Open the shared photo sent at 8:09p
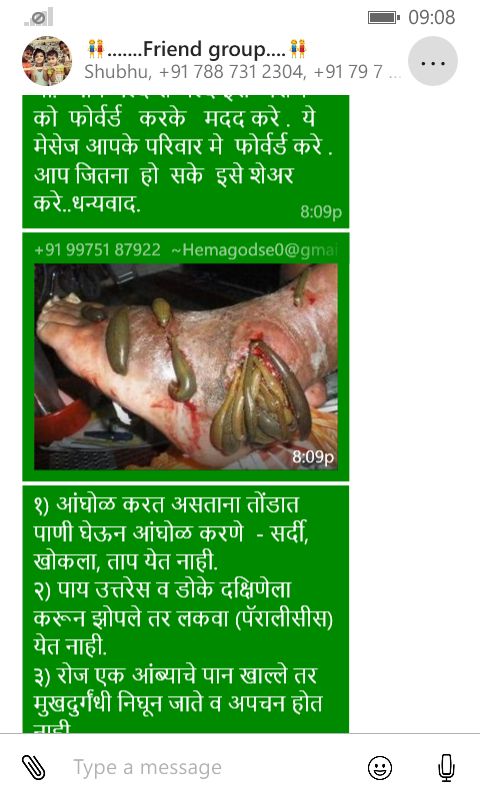The height and width of the screenshot is (800, 480). [186, 366]
